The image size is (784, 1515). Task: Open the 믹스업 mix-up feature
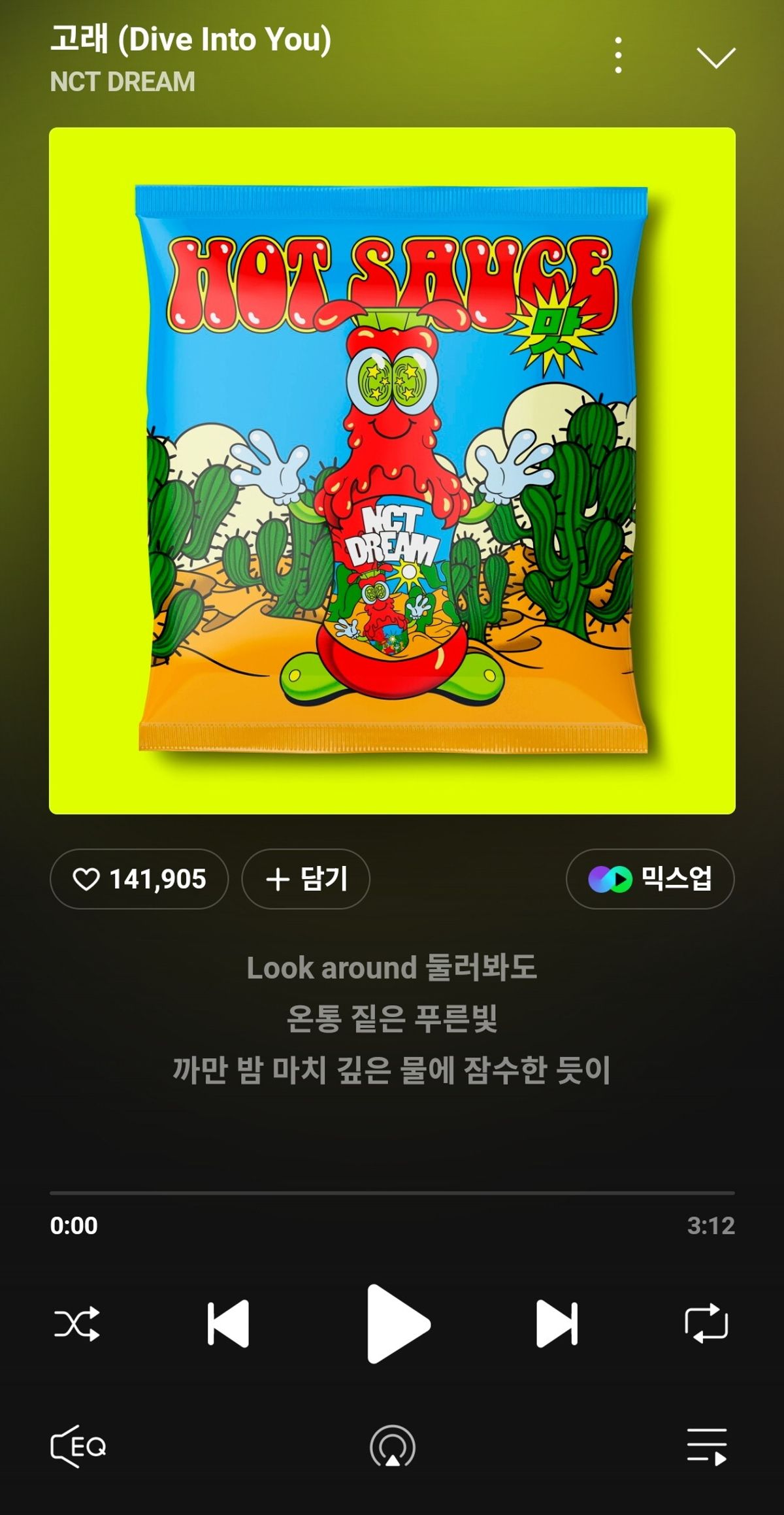(650, 879)
